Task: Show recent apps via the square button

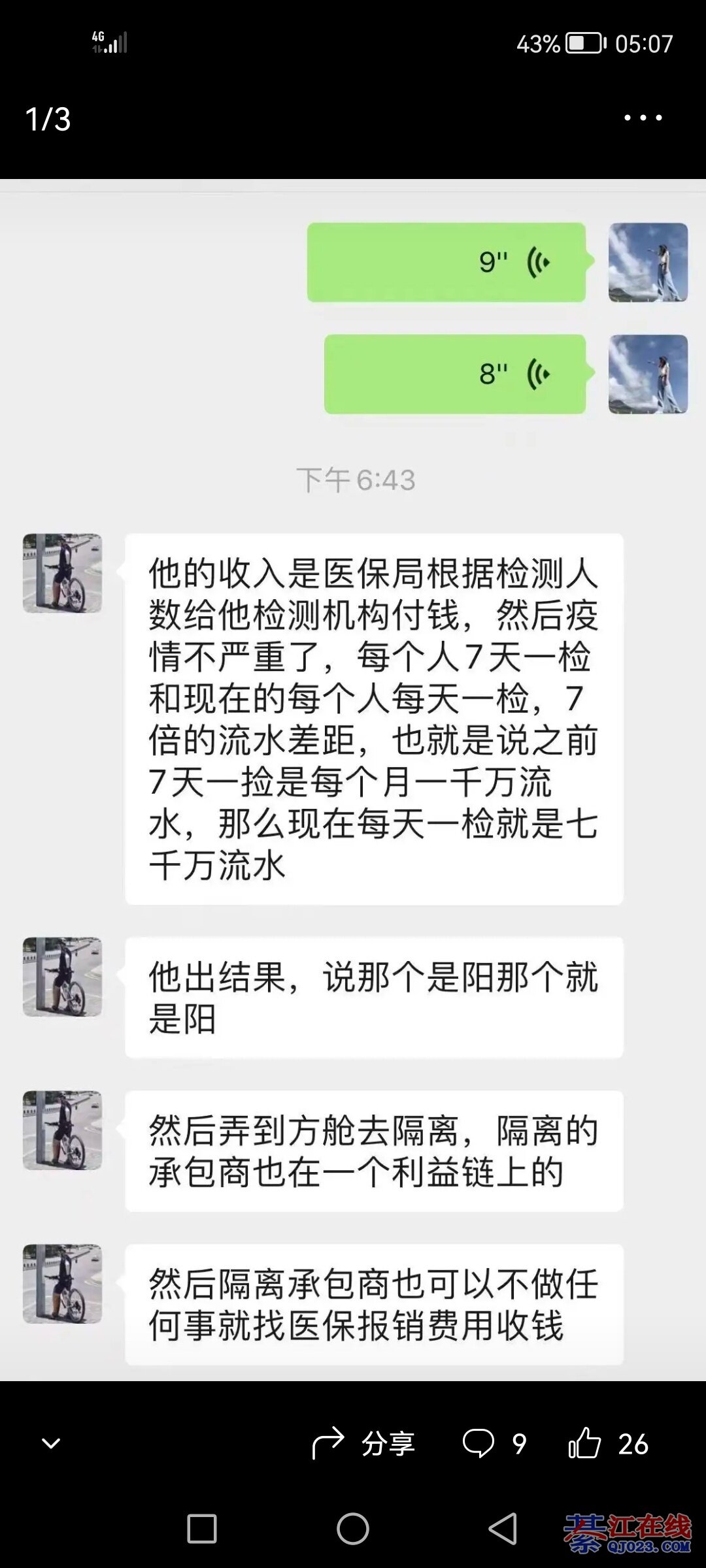Action: [202, 1529]
